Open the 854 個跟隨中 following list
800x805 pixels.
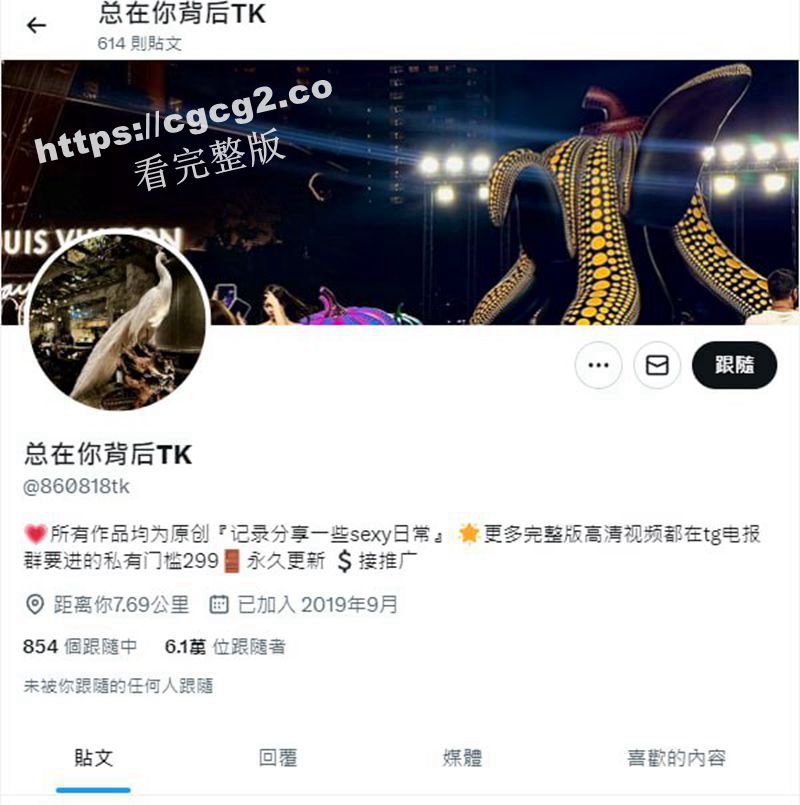(x=80, y=647)
